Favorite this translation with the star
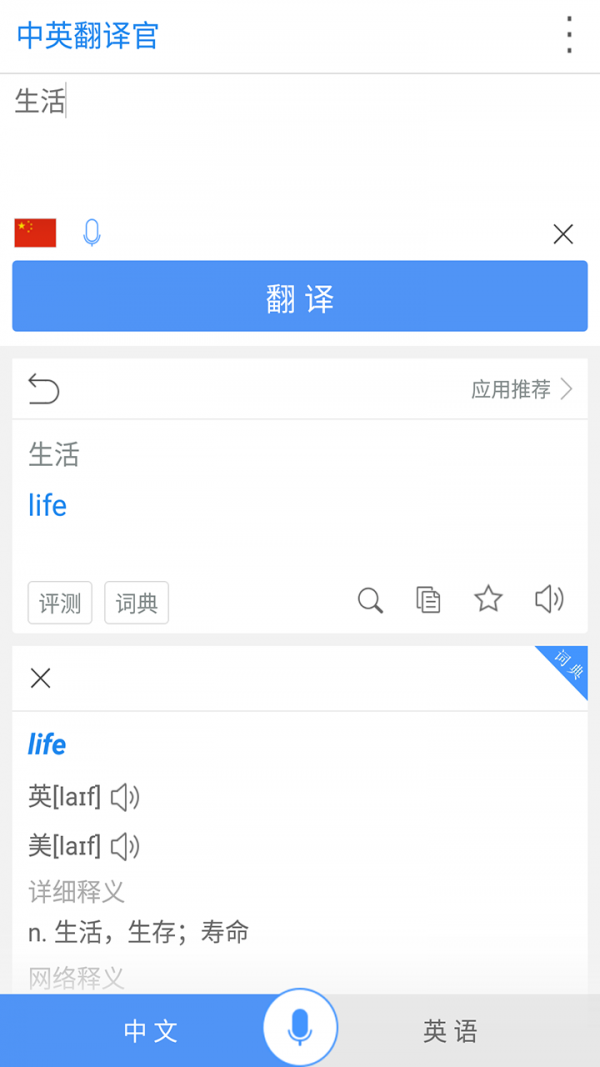The width and height of the screenshot is (600, 1067). (x=488, y=600)
